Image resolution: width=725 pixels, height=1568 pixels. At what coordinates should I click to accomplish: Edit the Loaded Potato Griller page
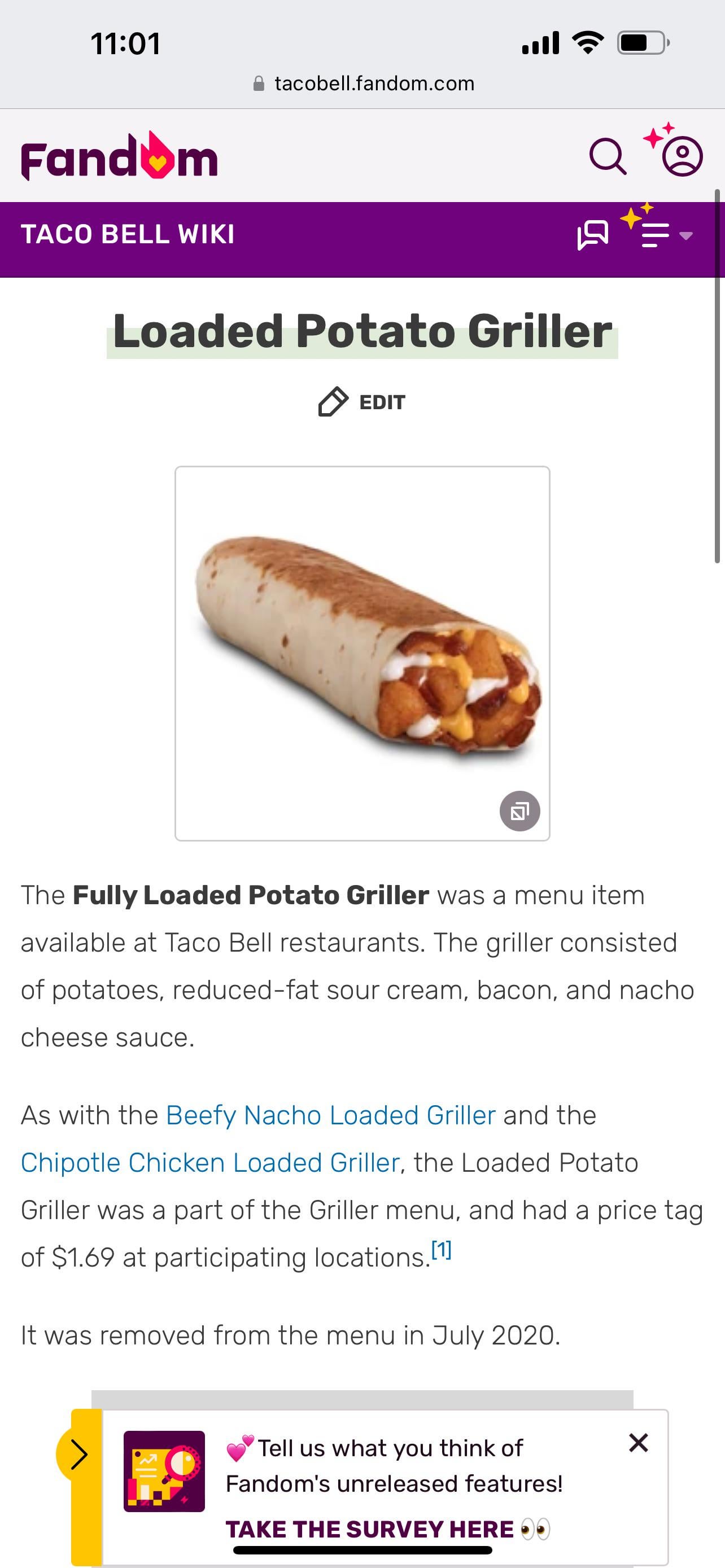361,402
